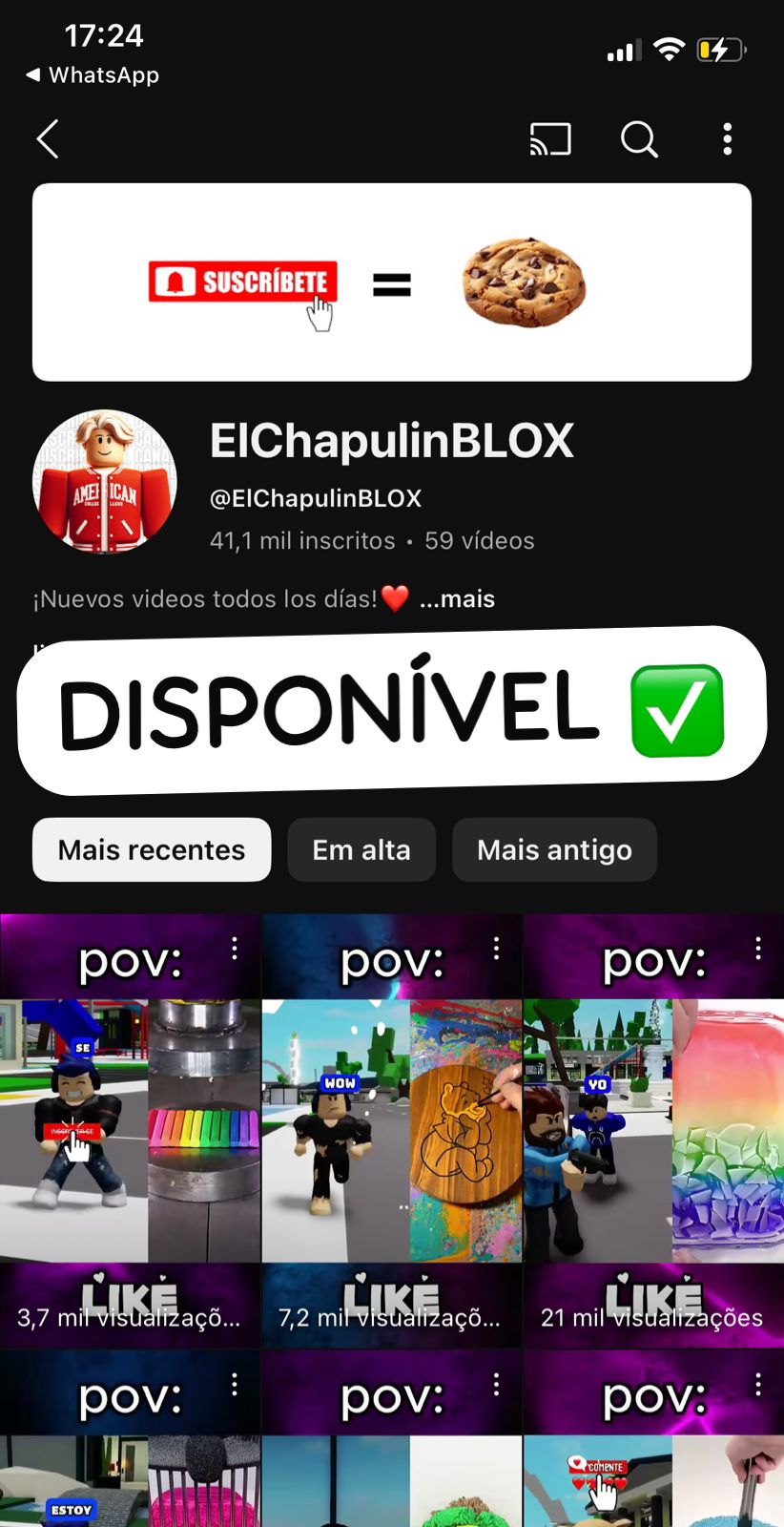Search within this channel
This screenshot has height=1527, width=784.
tap(639, 139)
